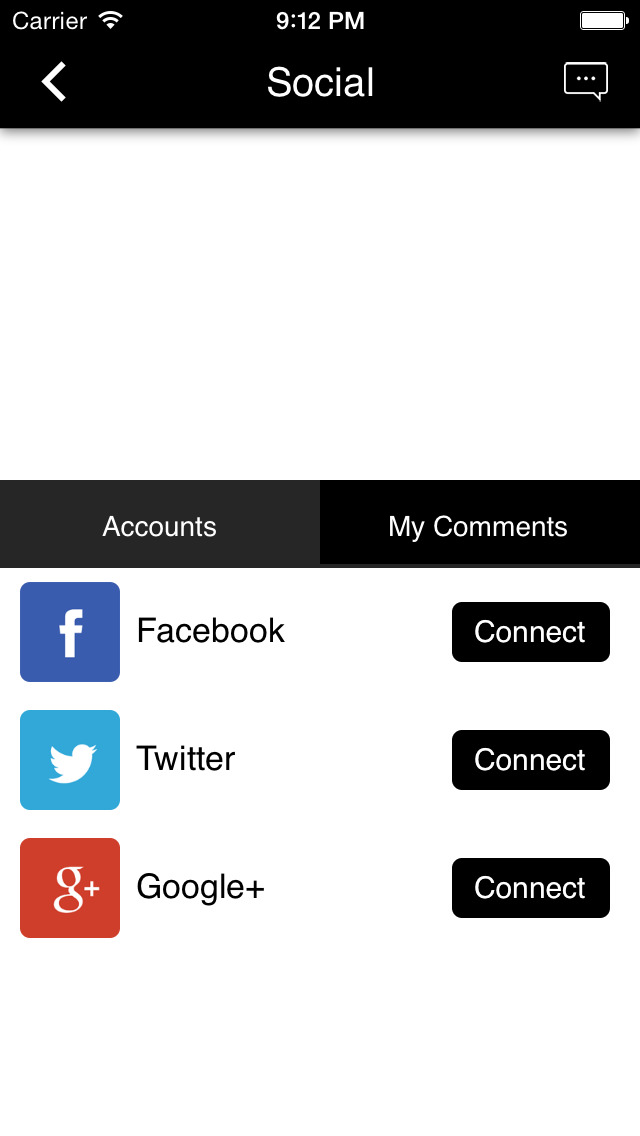The height and width of the screenshot is (1136, 640).
Task: Connect your Google+ account
Action: (x=530, y=888)
